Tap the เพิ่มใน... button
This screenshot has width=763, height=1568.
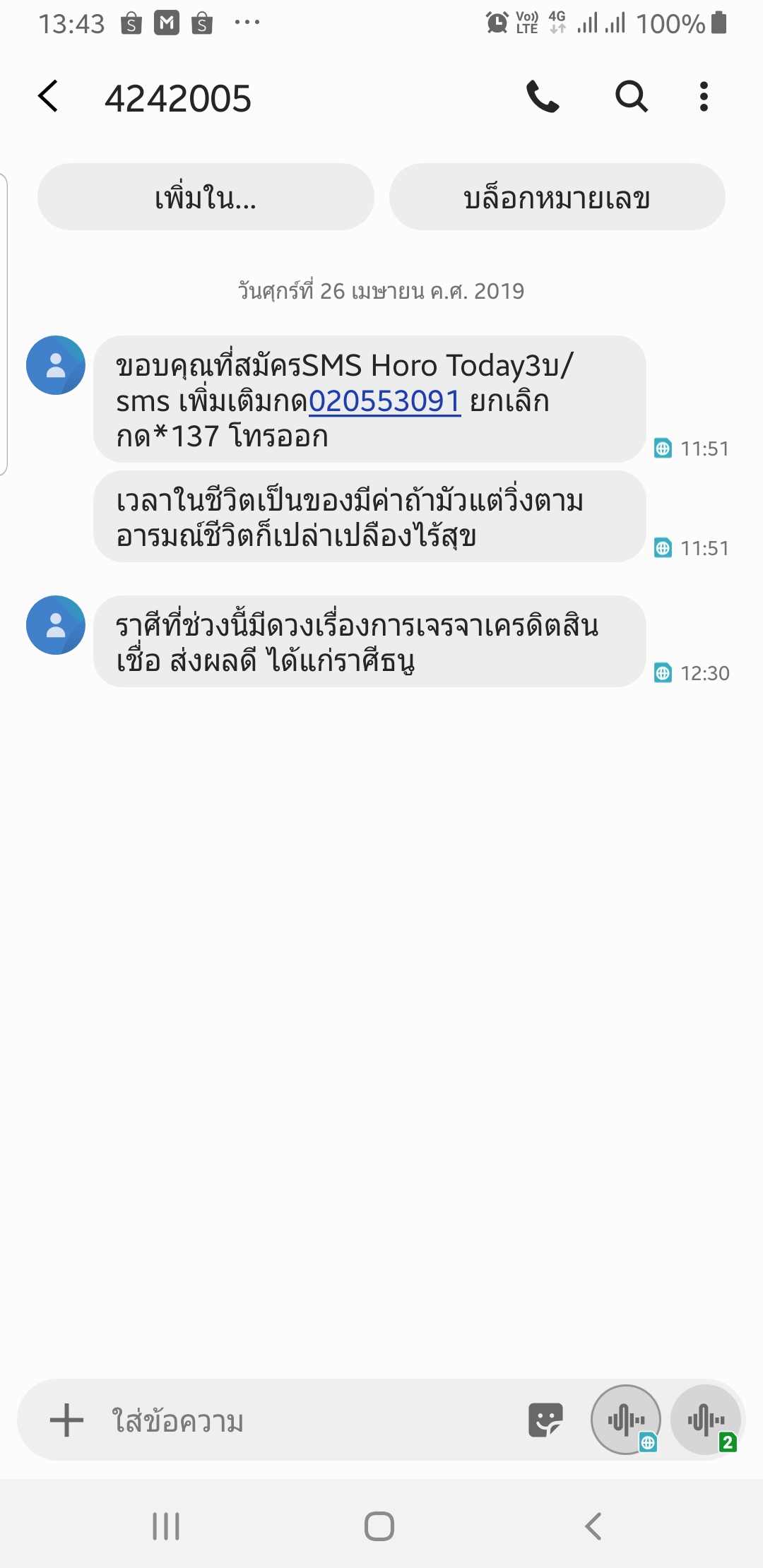[x=206, y=197]
